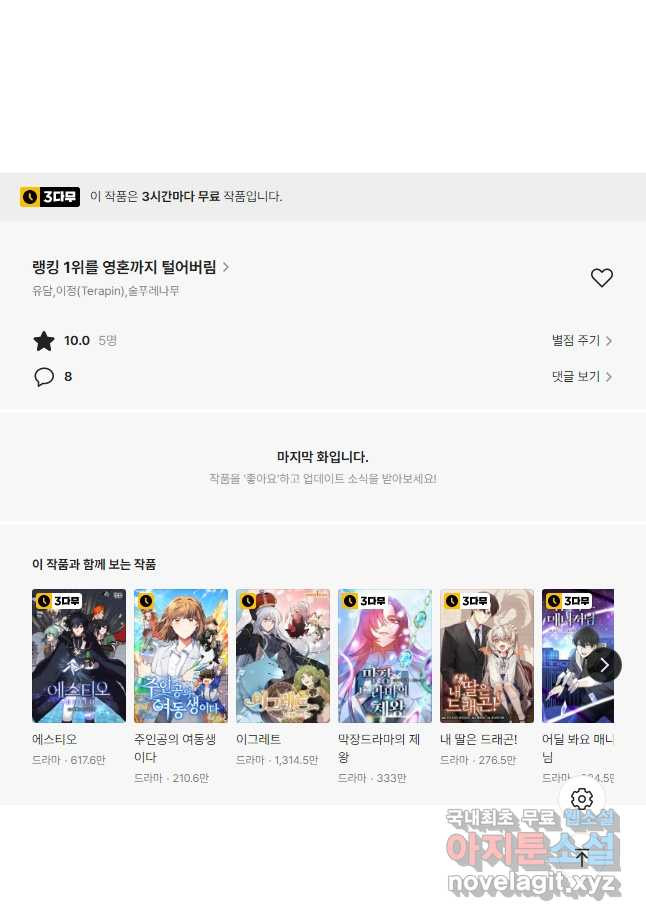
Task: Show next related series with the arrow
Action: (x=604, y=665)
